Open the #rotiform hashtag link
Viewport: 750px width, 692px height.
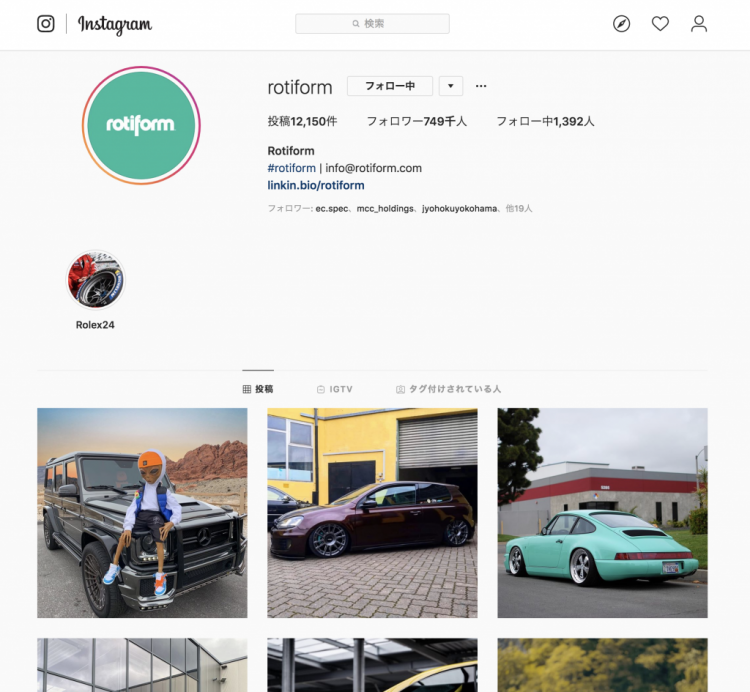[x=291, y=168]
